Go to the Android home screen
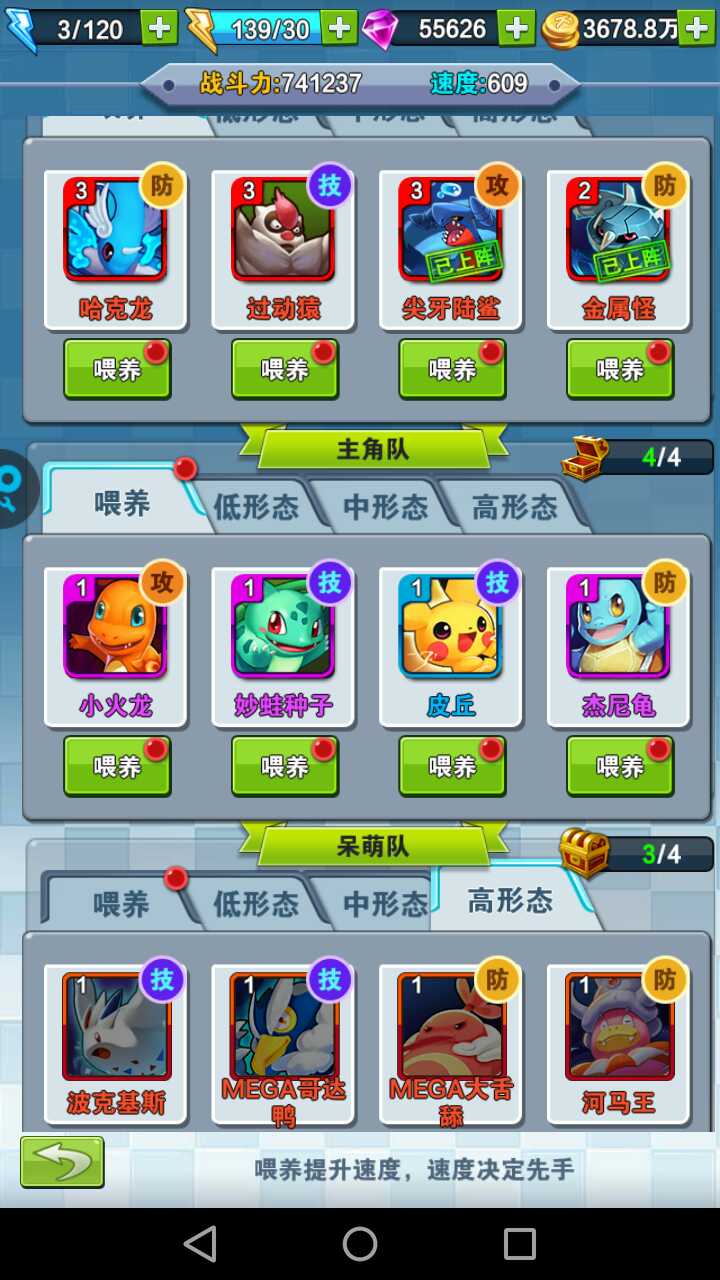720x1280 pixels. coord(360,1244)
